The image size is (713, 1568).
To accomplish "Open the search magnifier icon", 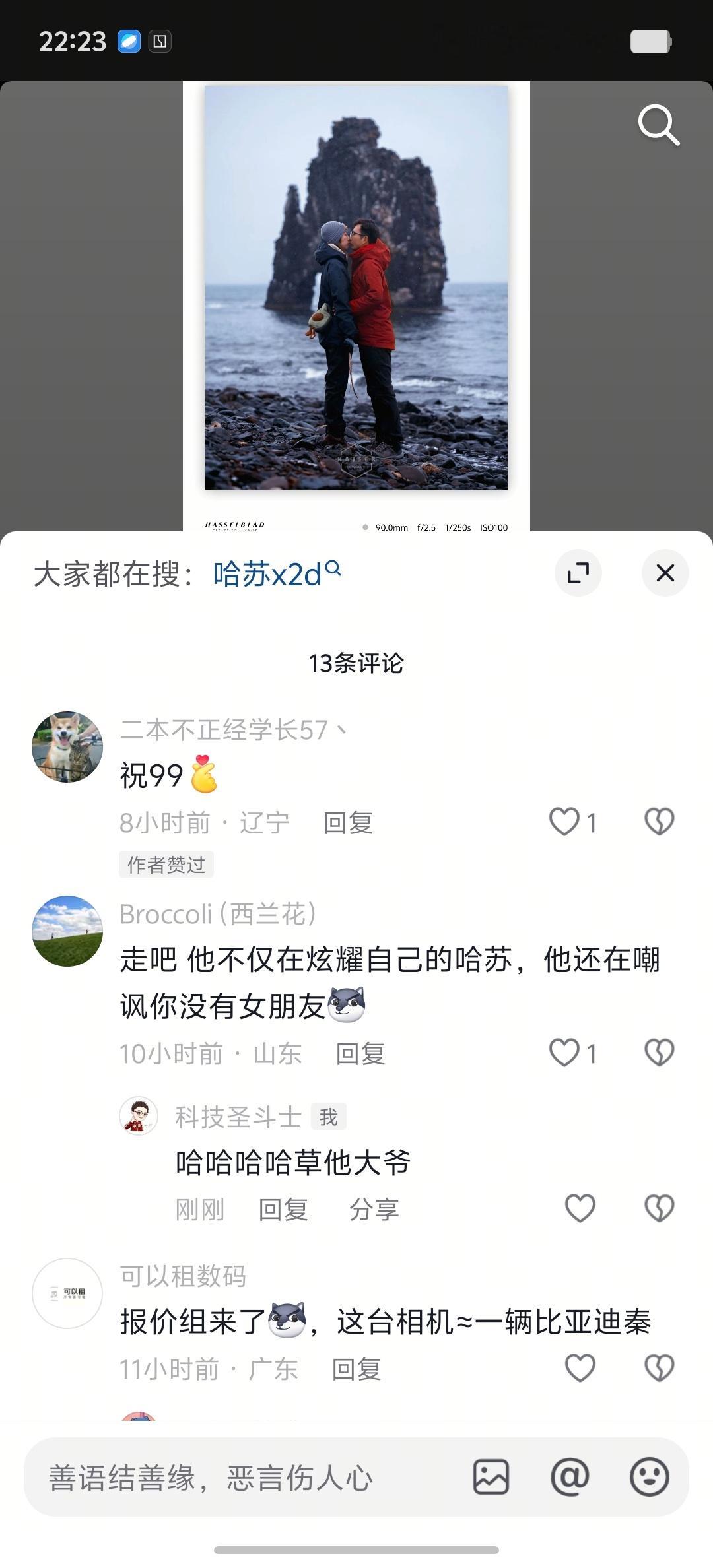I will 658,123.
